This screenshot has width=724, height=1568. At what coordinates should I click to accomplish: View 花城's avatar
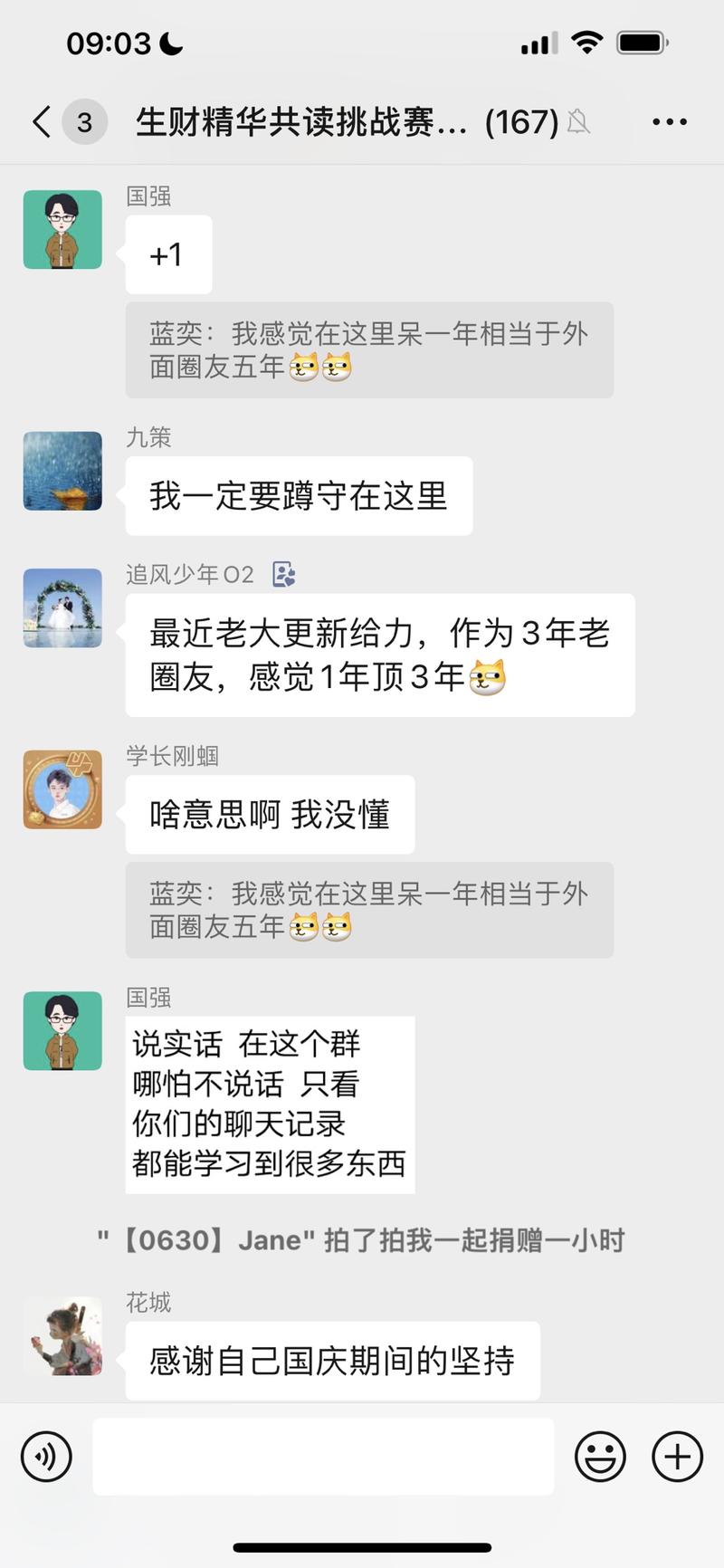[x=62, y=1335]
